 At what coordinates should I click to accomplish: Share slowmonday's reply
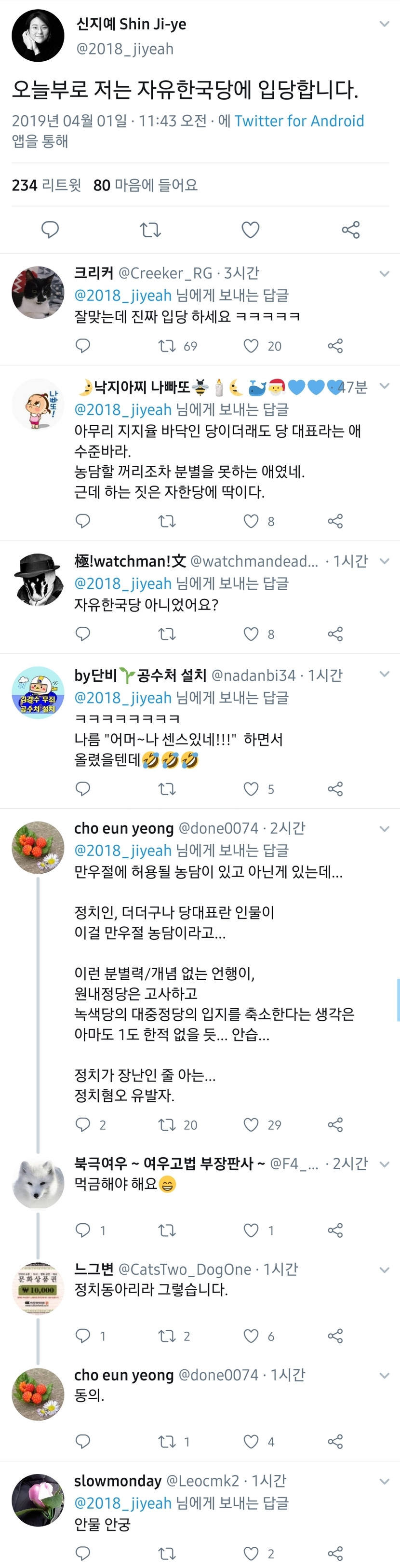335,1554
